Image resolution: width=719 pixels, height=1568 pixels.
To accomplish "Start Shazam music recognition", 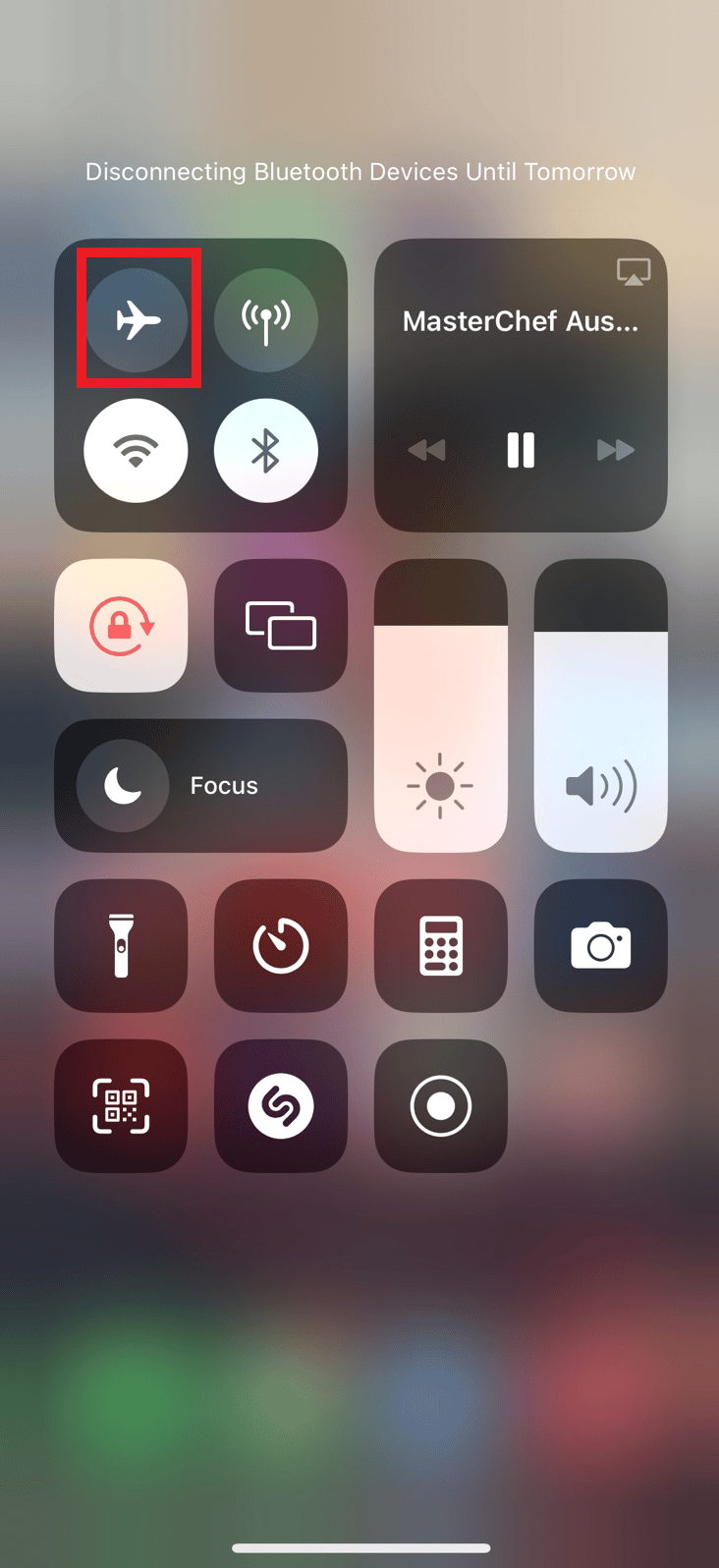I will tap(281, 1105).
